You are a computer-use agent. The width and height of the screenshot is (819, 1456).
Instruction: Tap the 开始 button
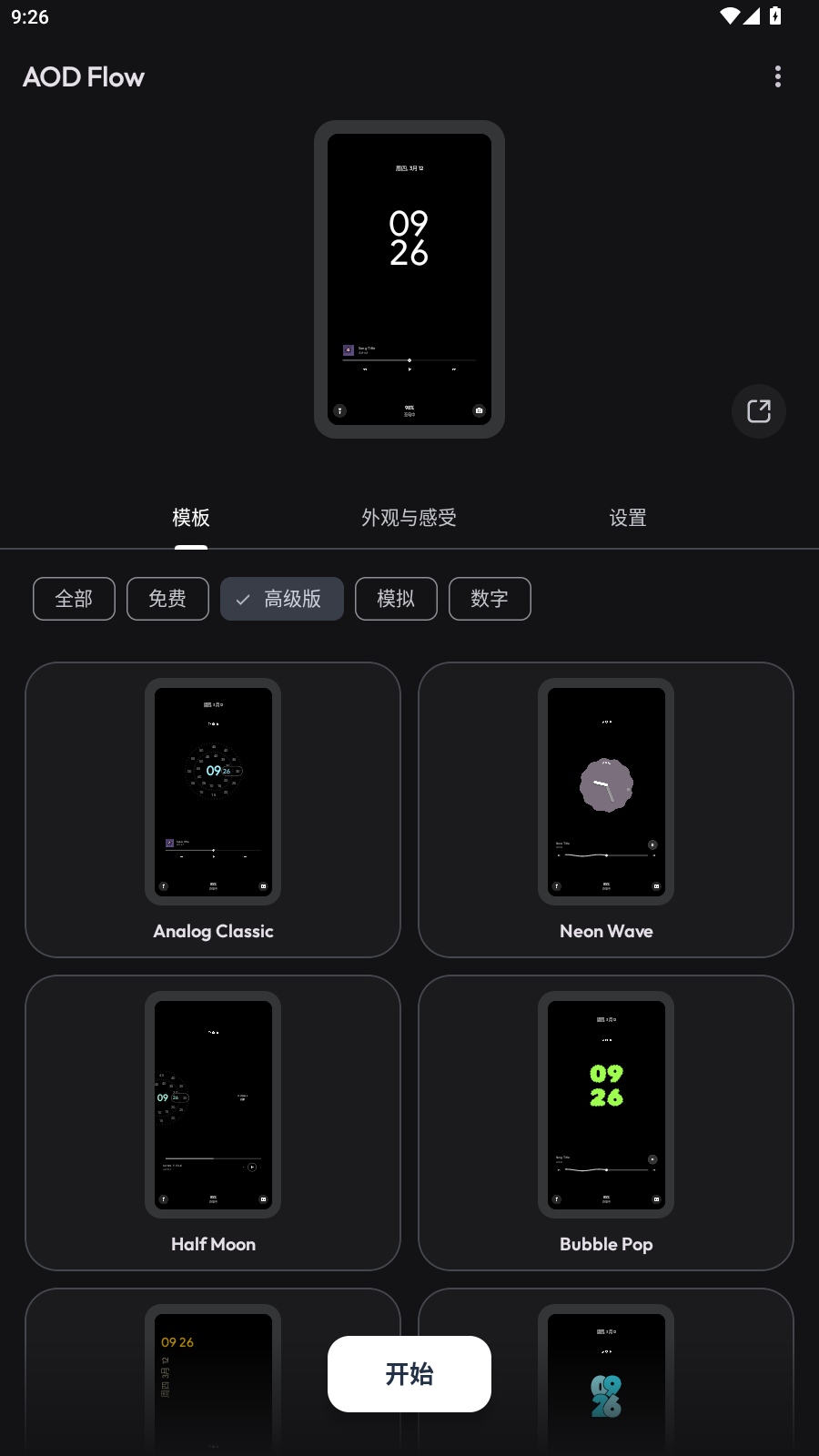pyautogui.click(x=409, y=1373)
